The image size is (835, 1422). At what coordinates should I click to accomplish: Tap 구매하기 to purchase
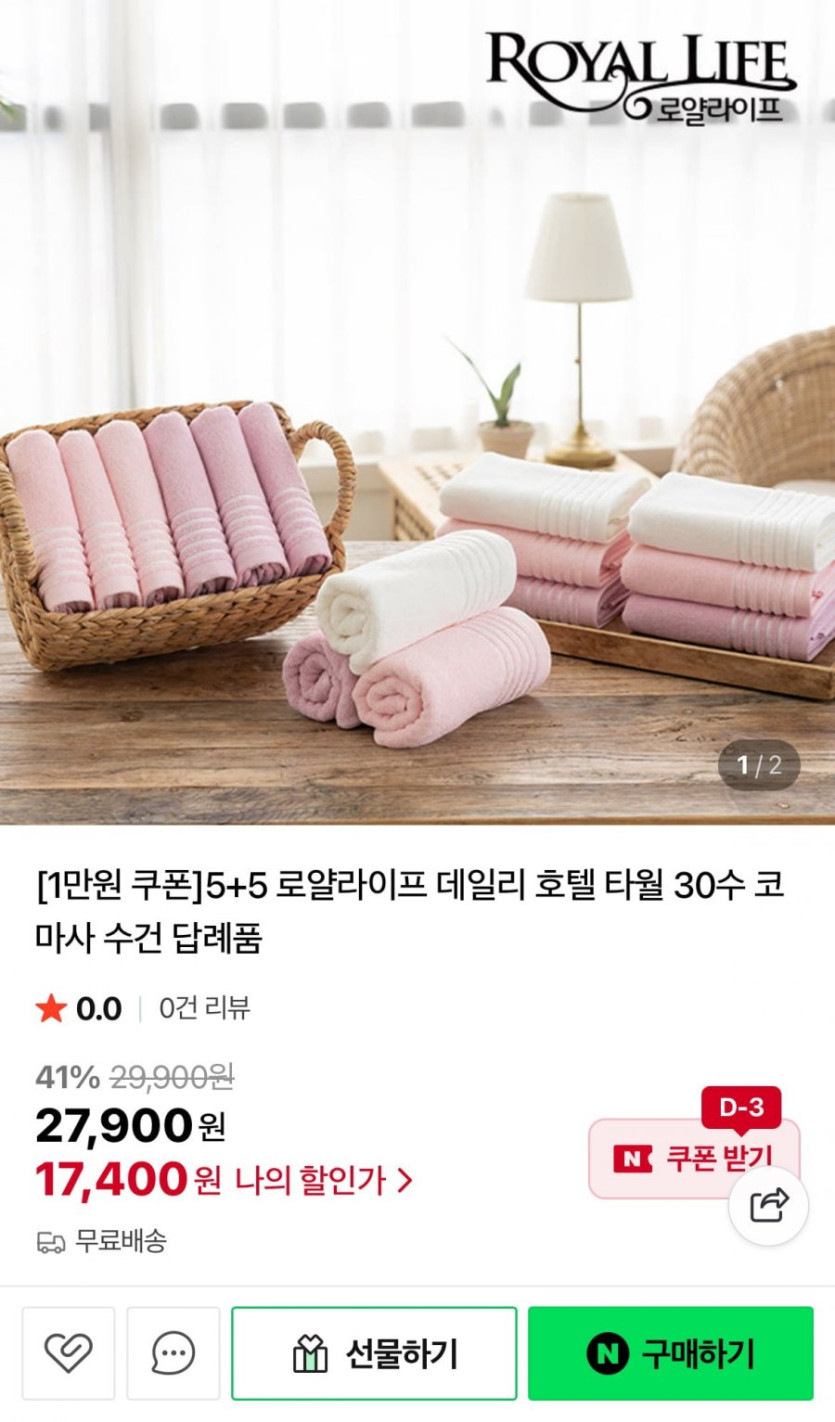(x=670, y=1353)
